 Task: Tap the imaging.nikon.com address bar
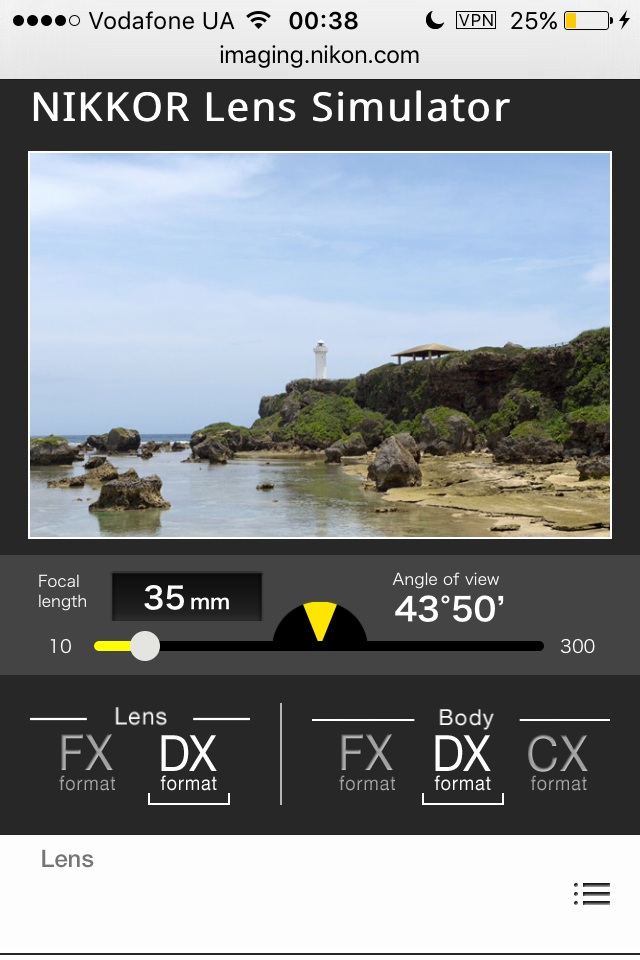point(320,56)
